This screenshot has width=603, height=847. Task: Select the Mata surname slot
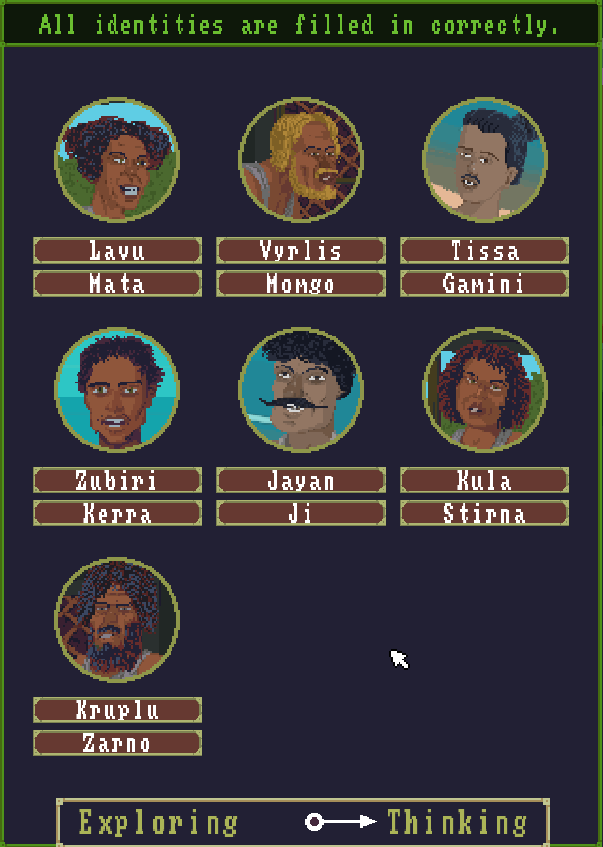coord(117,283)
